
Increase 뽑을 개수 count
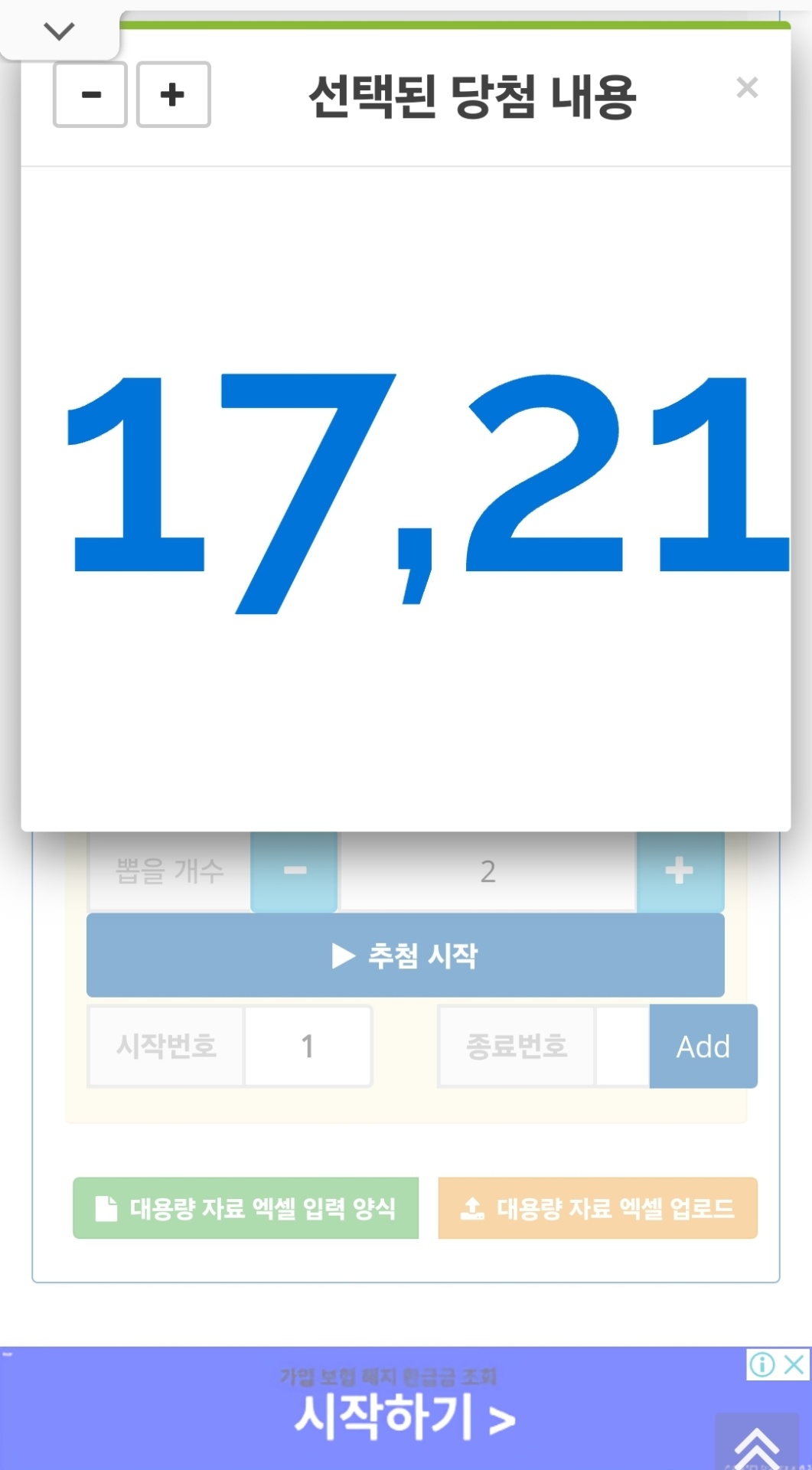[680, 871]
